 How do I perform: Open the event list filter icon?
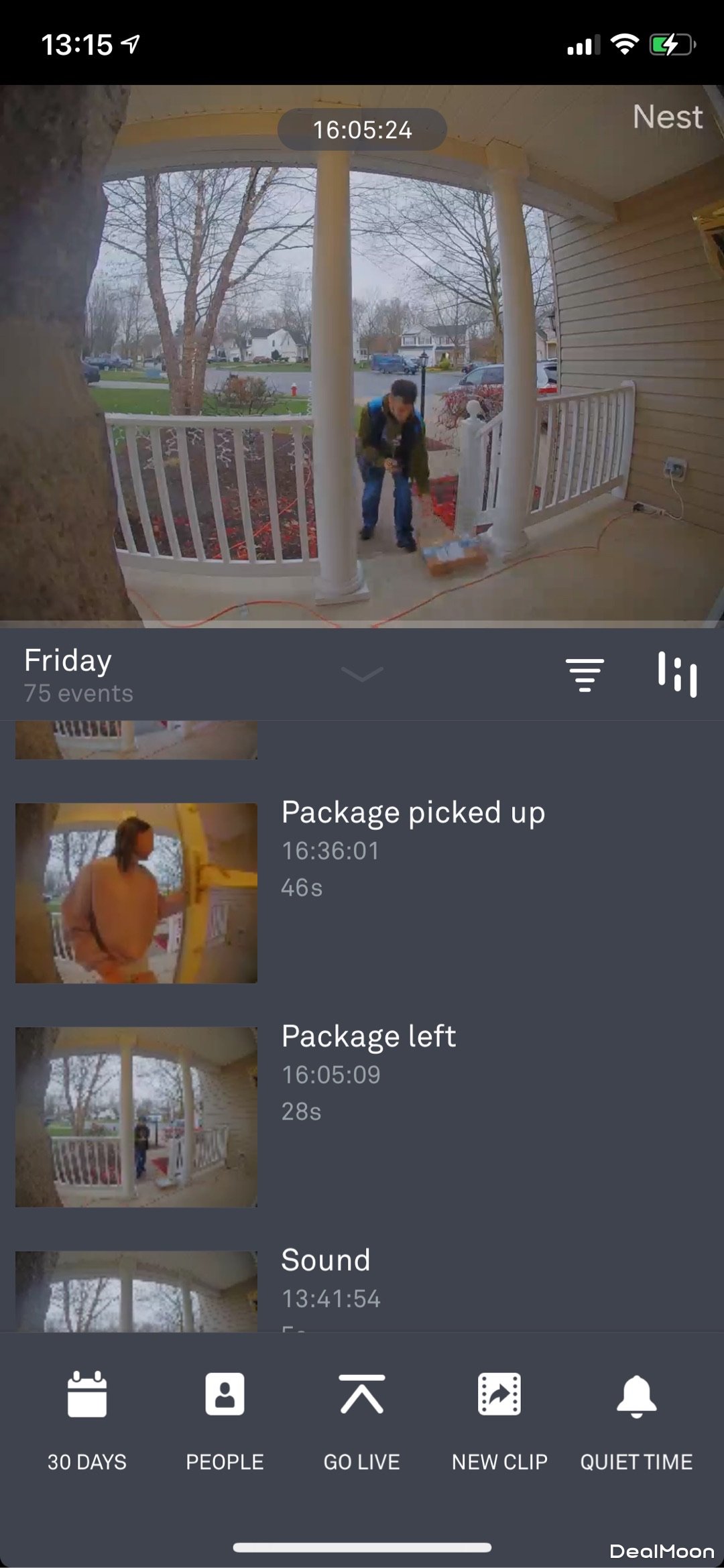[x=585, y=674]
